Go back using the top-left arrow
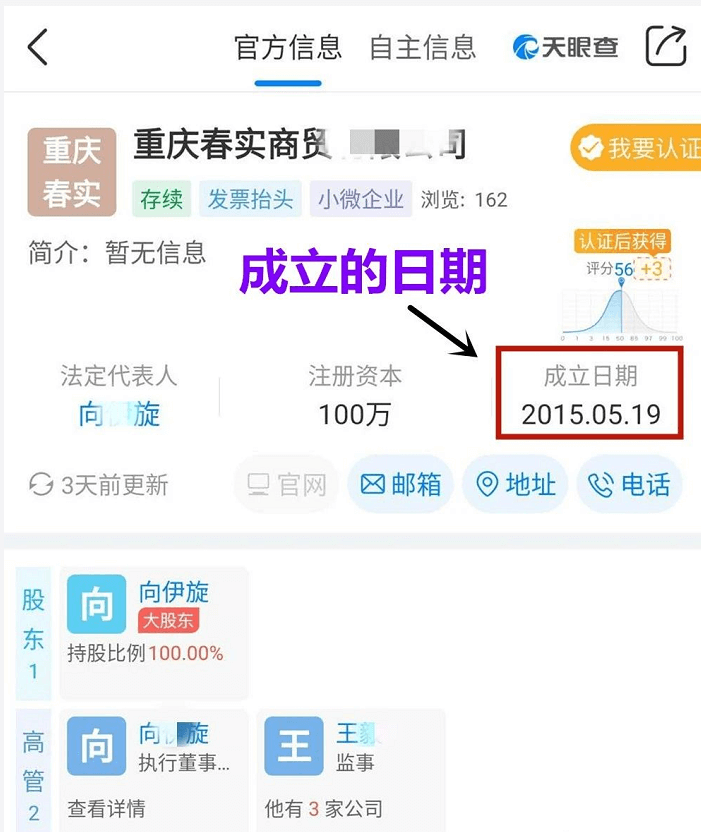701x832 pixels. point(38,47)
